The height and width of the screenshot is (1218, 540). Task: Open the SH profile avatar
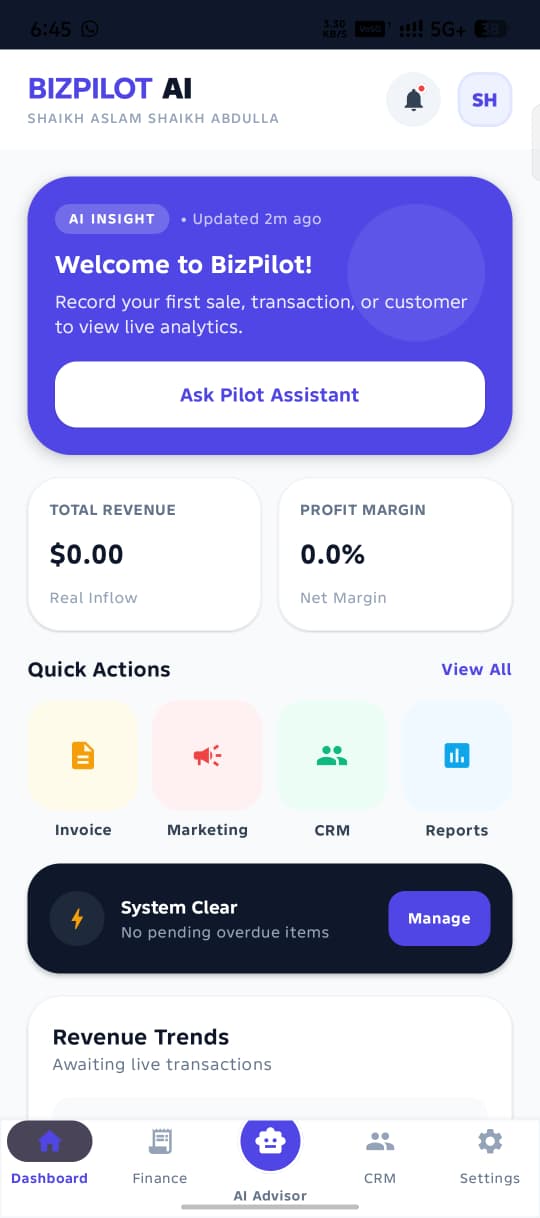pos(485,99)
